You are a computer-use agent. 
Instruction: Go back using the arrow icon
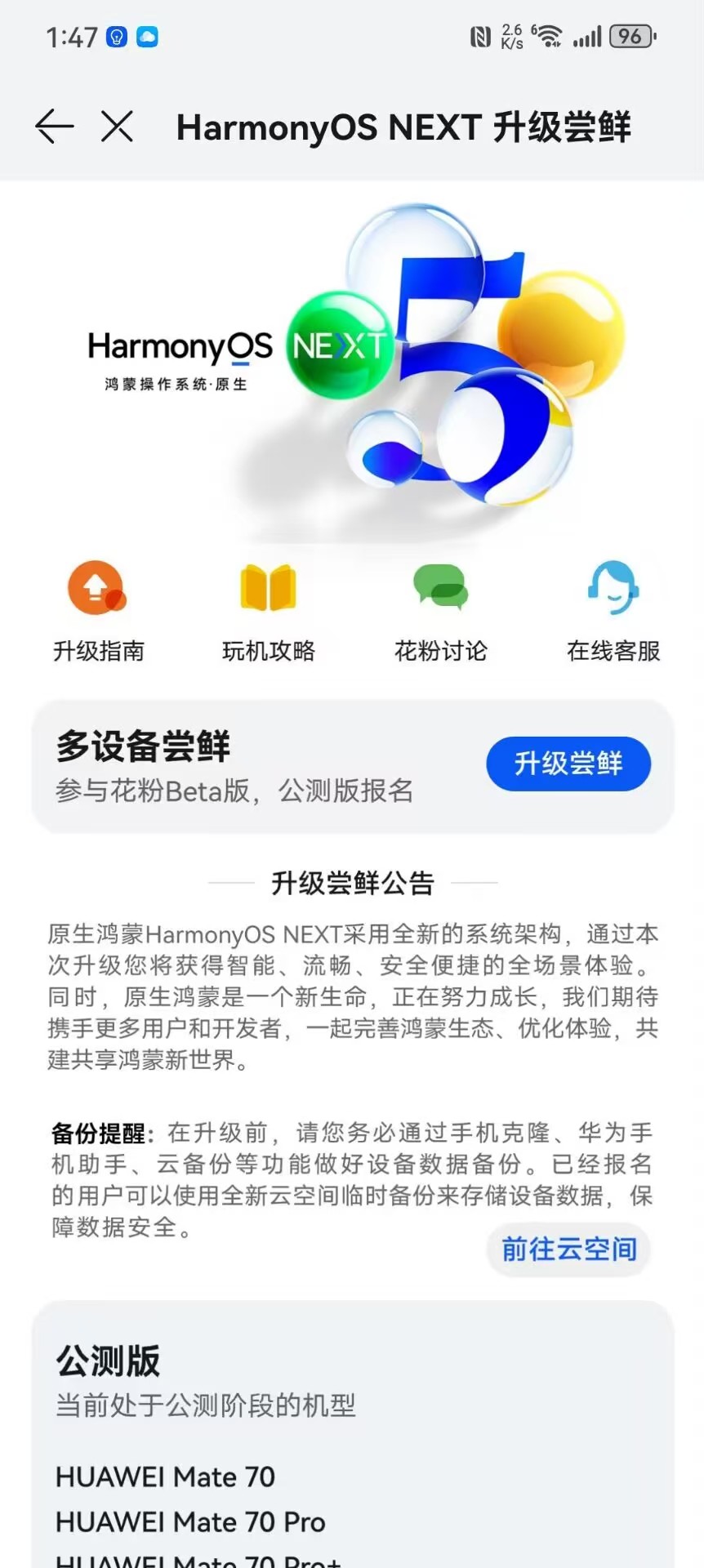(x=55, y=127)
